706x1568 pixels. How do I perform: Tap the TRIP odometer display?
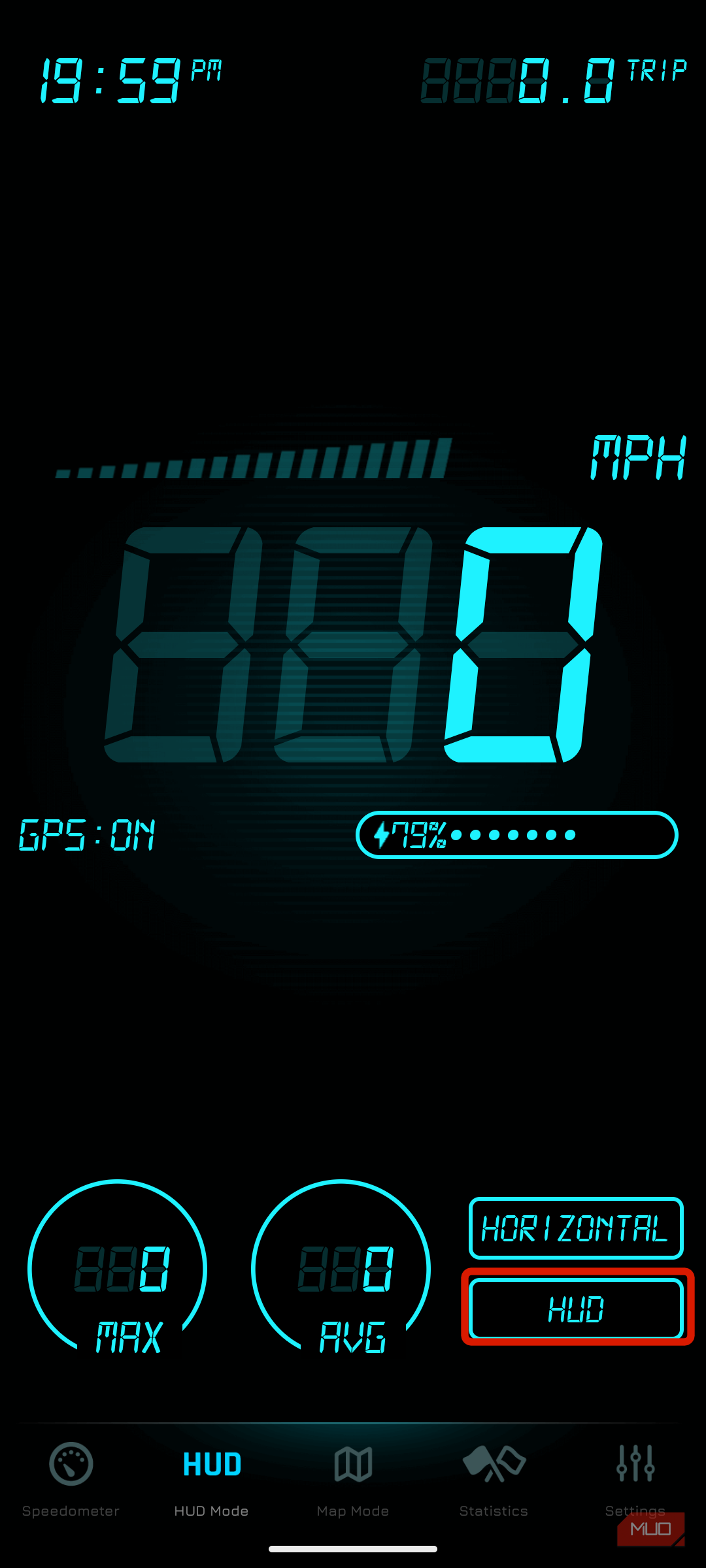(552, 78)
